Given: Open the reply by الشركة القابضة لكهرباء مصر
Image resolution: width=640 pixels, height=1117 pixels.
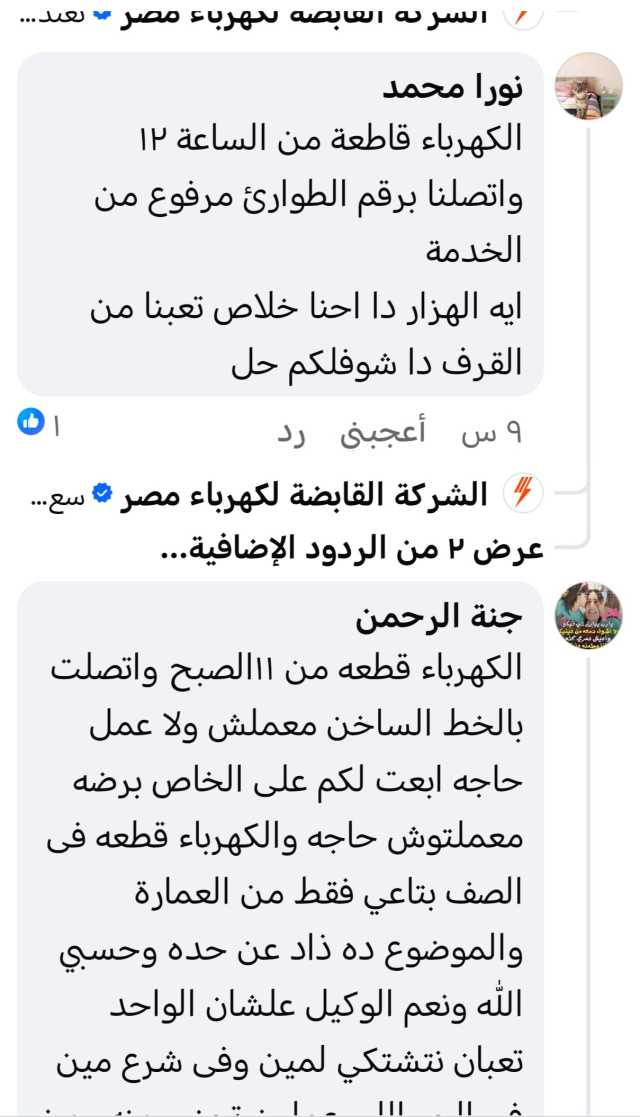Looking at the screenshot, I should (300, 493).
